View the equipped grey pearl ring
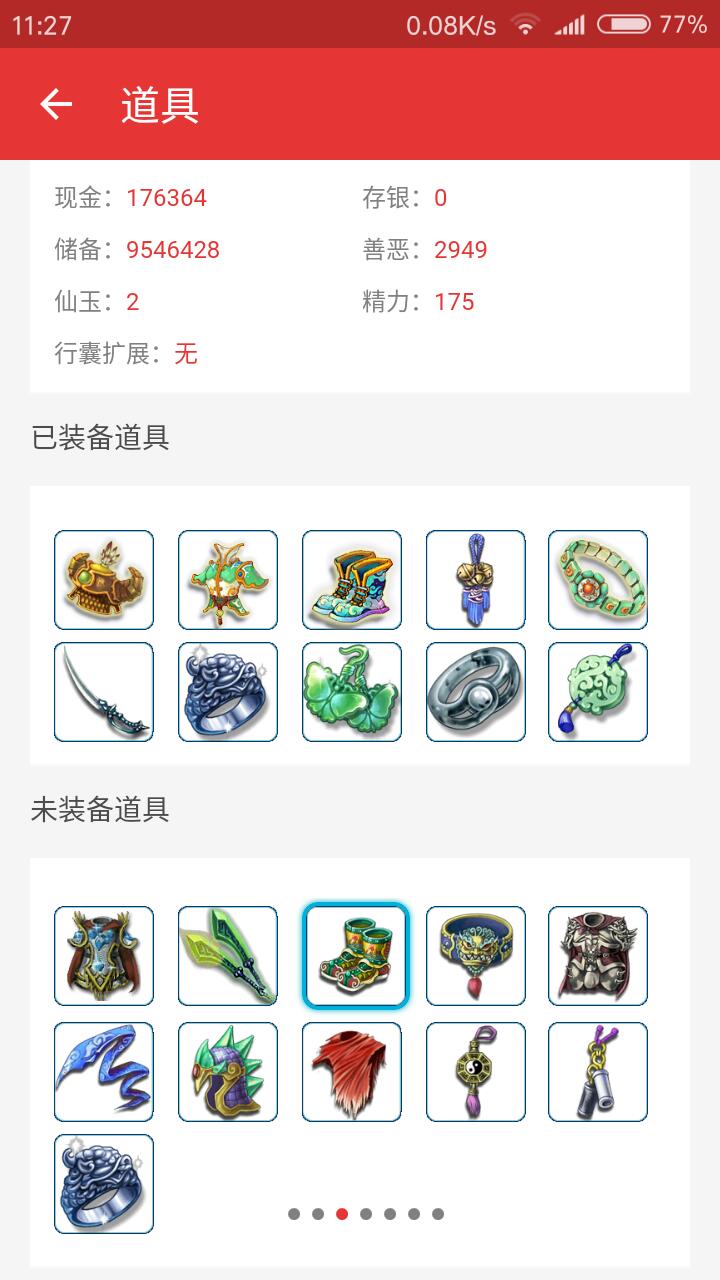Screen dimensions: 720x1280 [476, 692]
